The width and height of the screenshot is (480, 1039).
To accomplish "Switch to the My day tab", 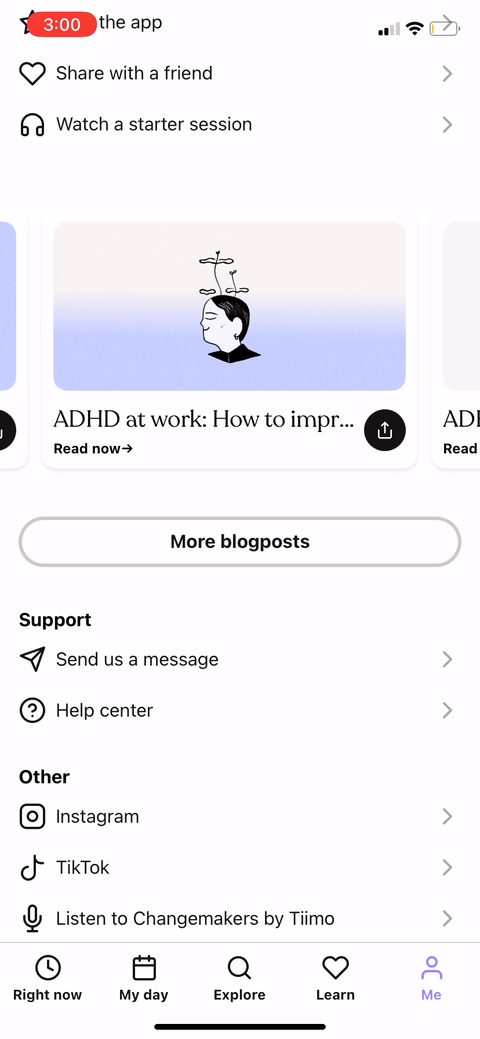I will click(x=144, y=978).
